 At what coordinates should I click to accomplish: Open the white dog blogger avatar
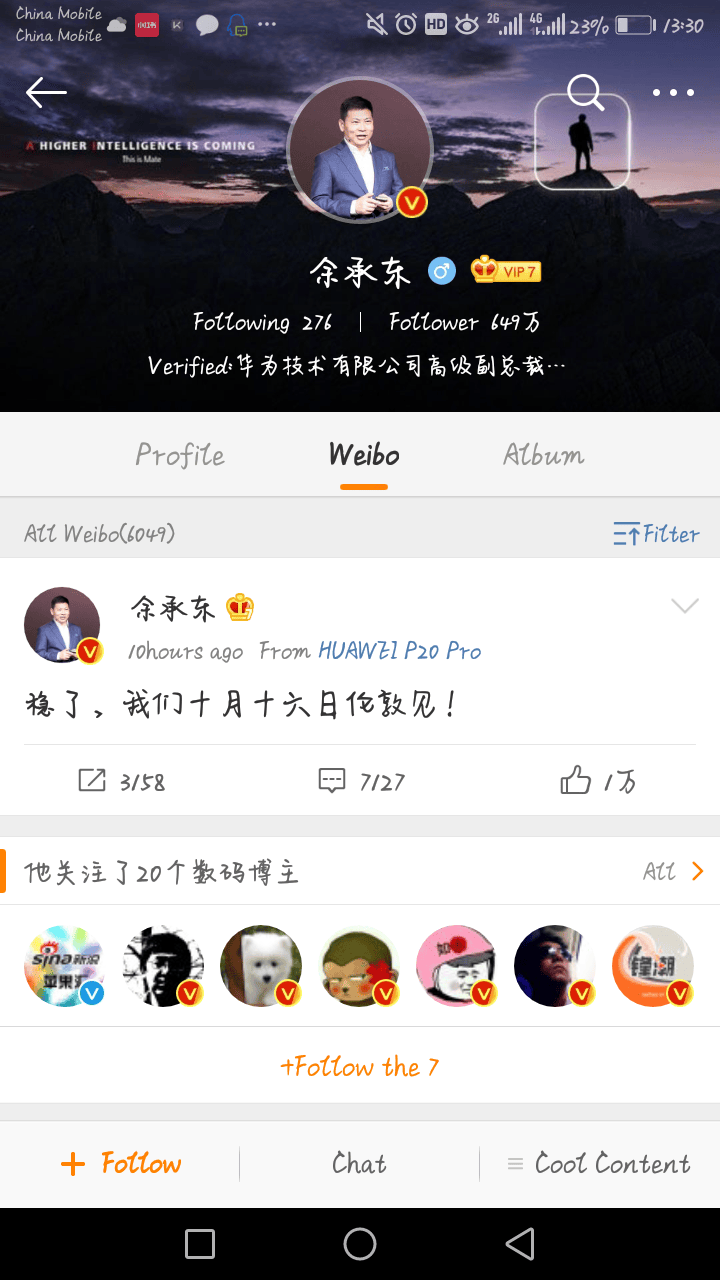260,966
